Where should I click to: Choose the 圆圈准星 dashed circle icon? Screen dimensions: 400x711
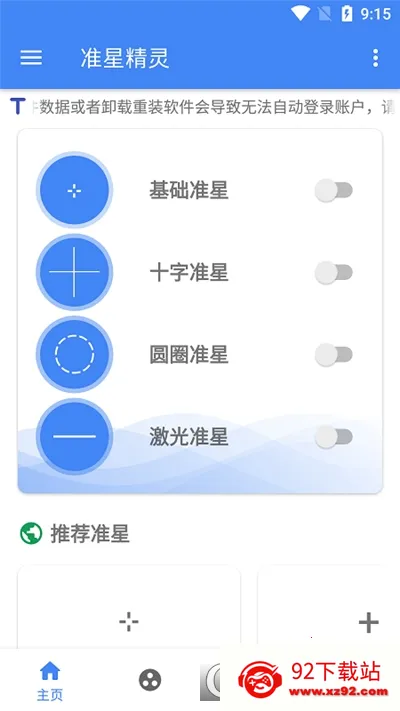74,354
